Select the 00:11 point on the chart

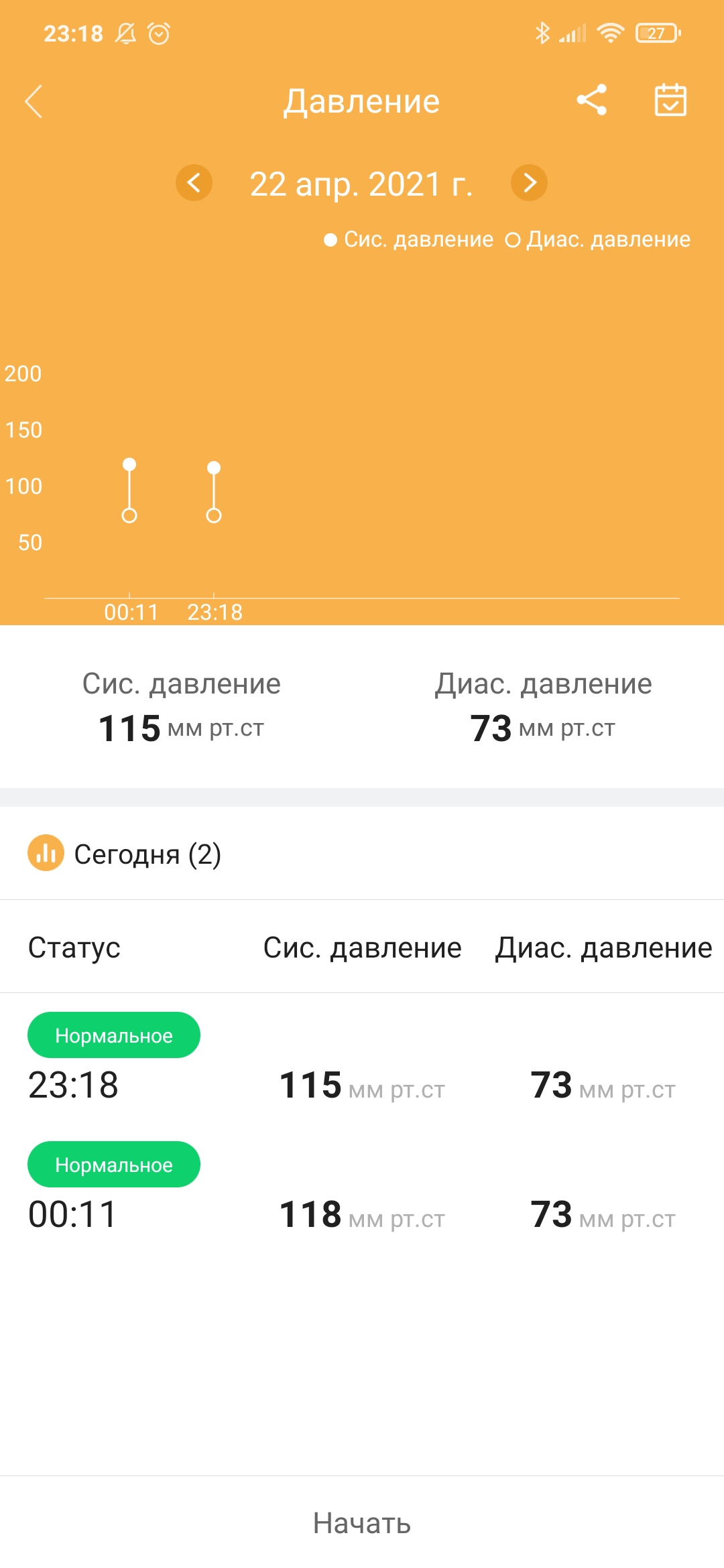pyautogui.click(x=129, y=490)
